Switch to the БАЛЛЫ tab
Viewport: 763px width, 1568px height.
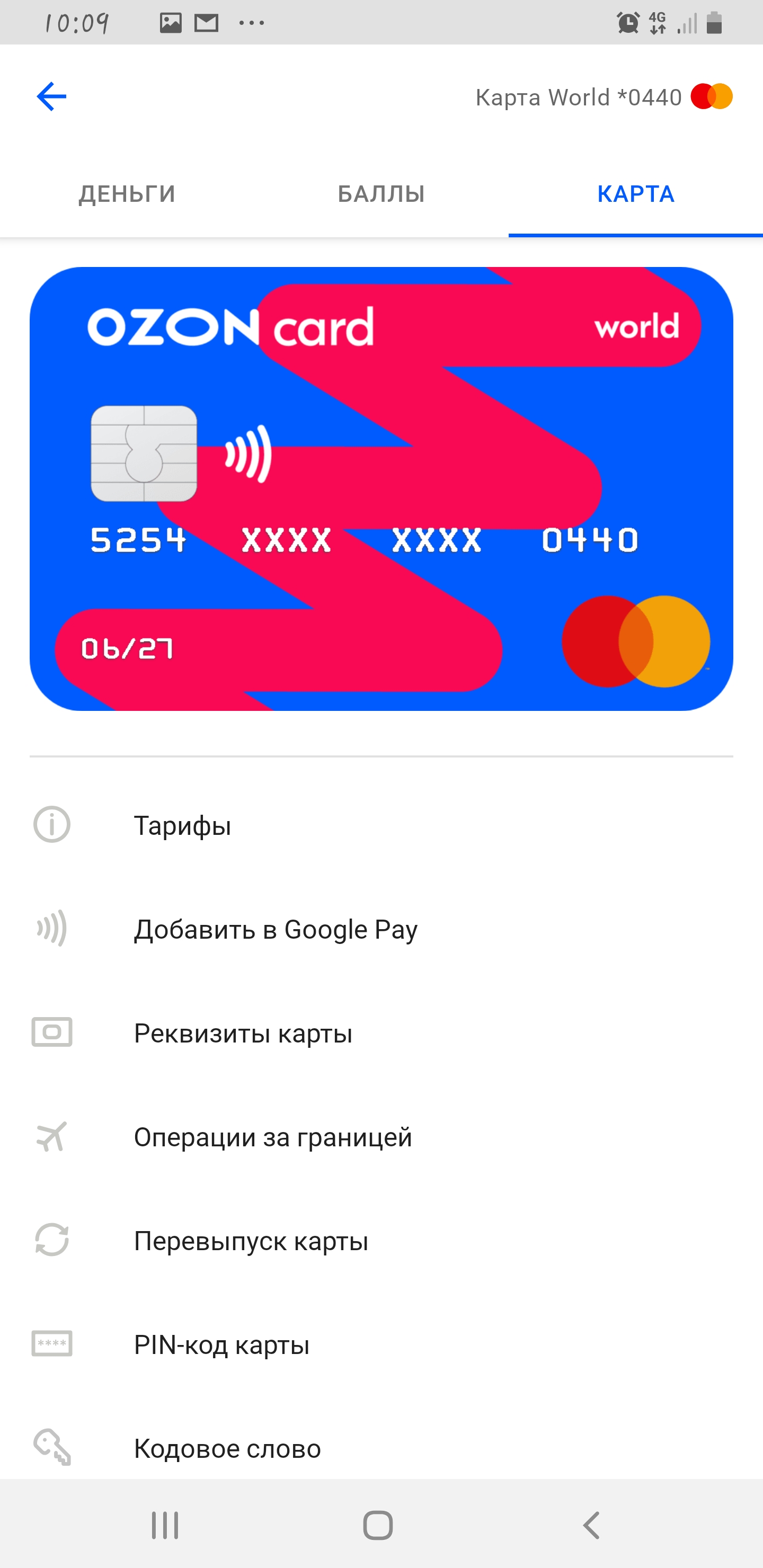click(381, 194)
